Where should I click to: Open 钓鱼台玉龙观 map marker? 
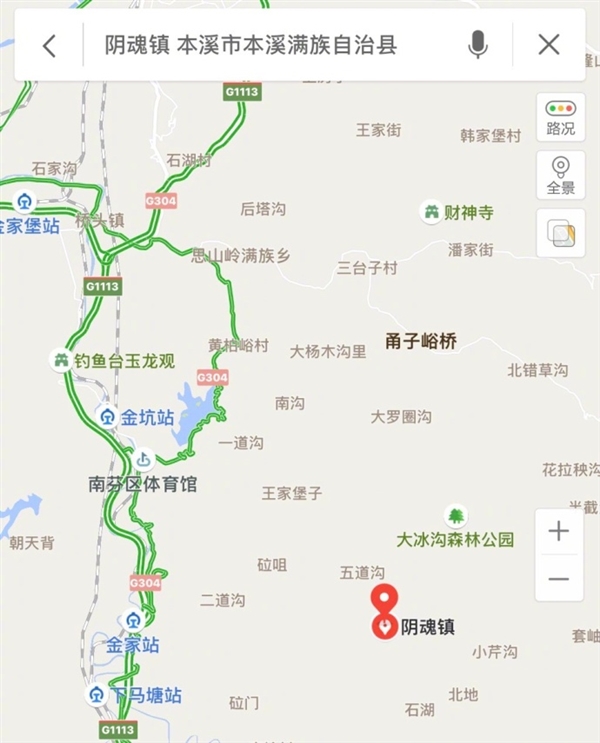click(x=61, y=361)
